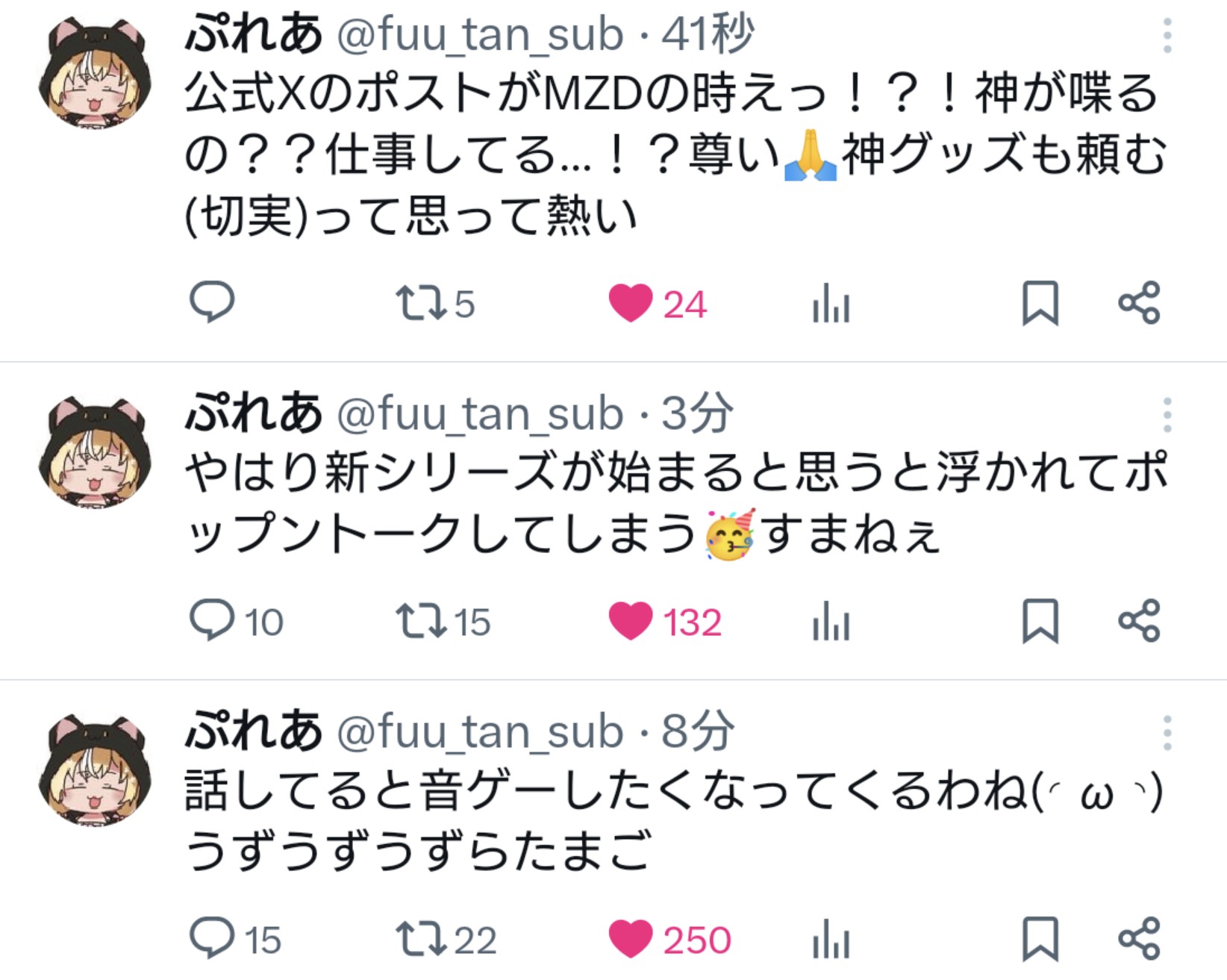The height and width of the screenshot is (980, 1227).
Task: Bookmark the 41秒 MZD post
Action: pyautogui.click(x=1040, y=303)
